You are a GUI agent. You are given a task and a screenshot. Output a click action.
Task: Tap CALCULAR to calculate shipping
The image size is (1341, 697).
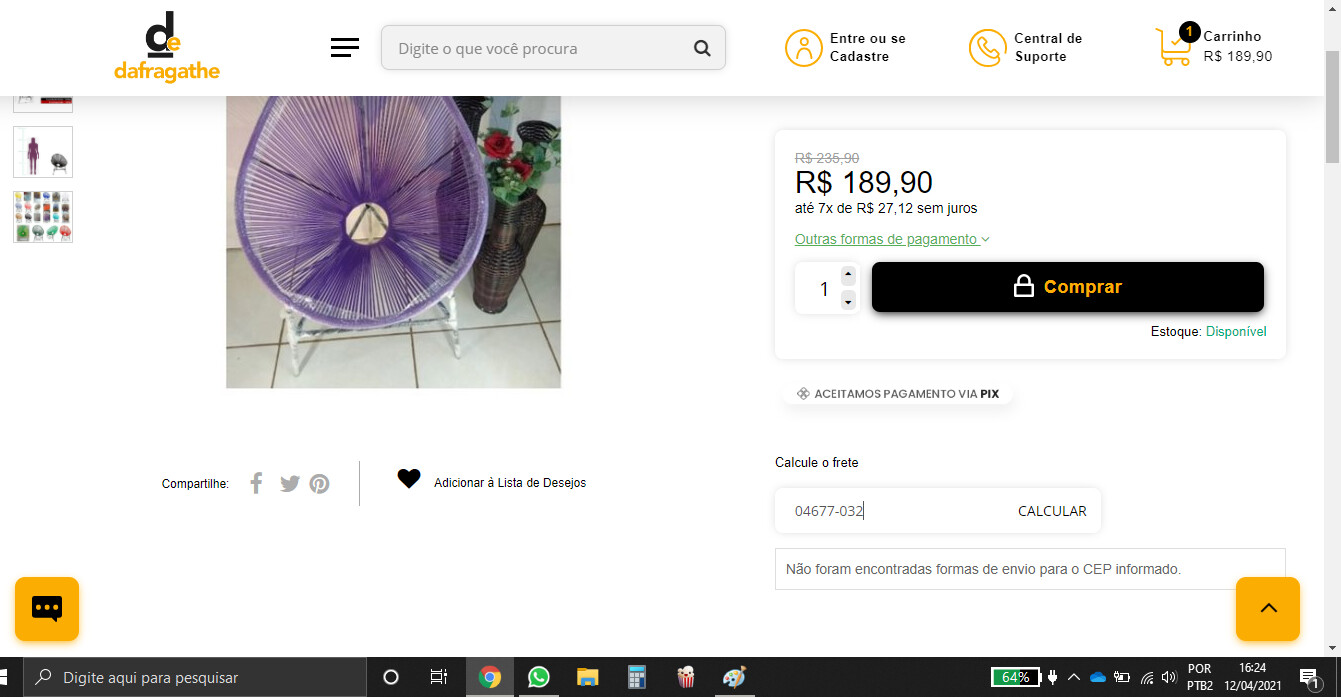[1051, 511]
